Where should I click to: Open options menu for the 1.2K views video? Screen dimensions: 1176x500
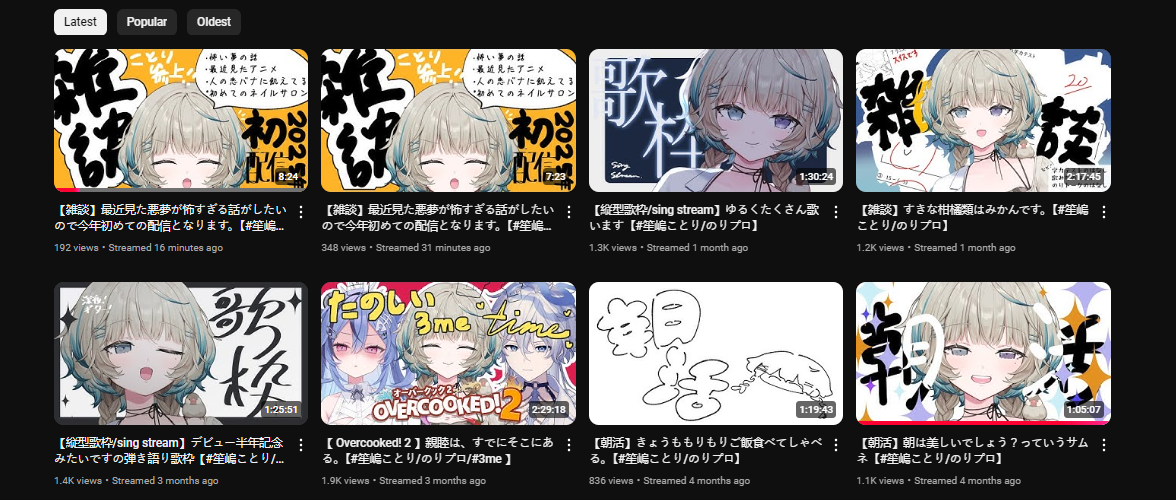[1103, 212]
